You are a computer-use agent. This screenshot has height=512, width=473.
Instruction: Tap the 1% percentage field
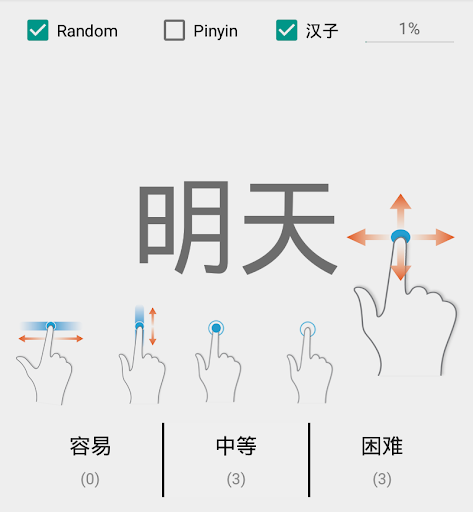pos(409,31)
